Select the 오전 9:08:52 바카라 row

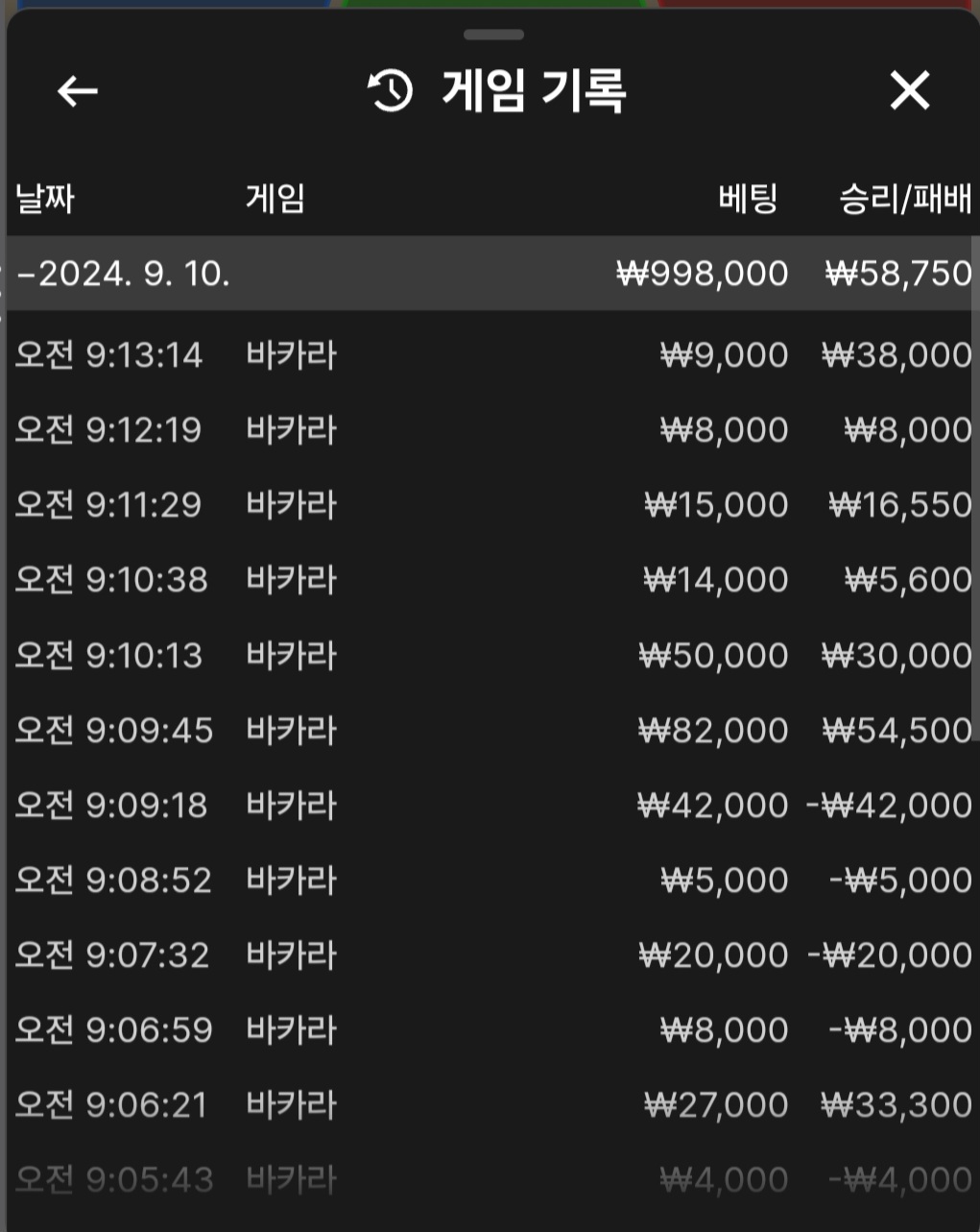[490, 881]
